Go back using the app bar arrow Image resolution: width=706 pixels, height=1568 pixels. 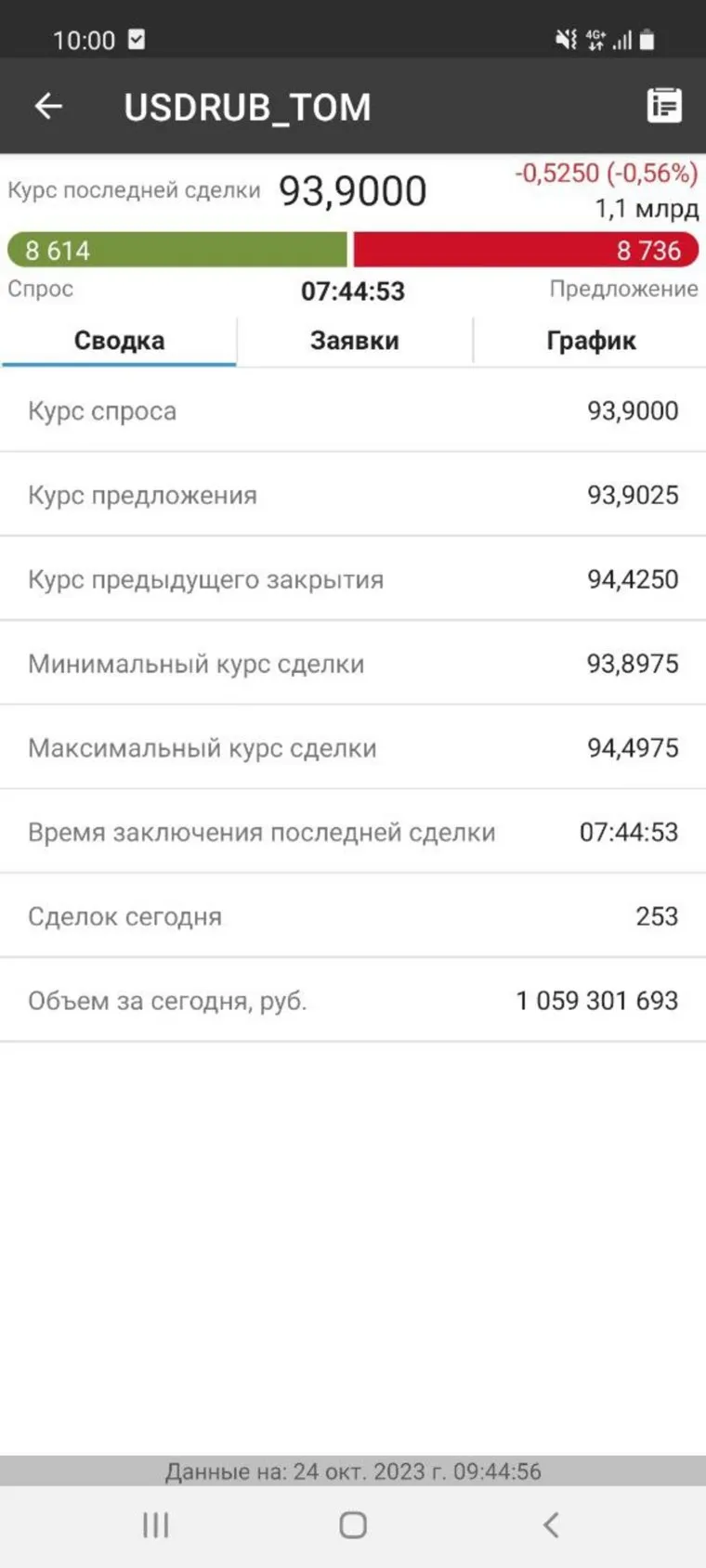pyautogui.click(x=48, y=107)
